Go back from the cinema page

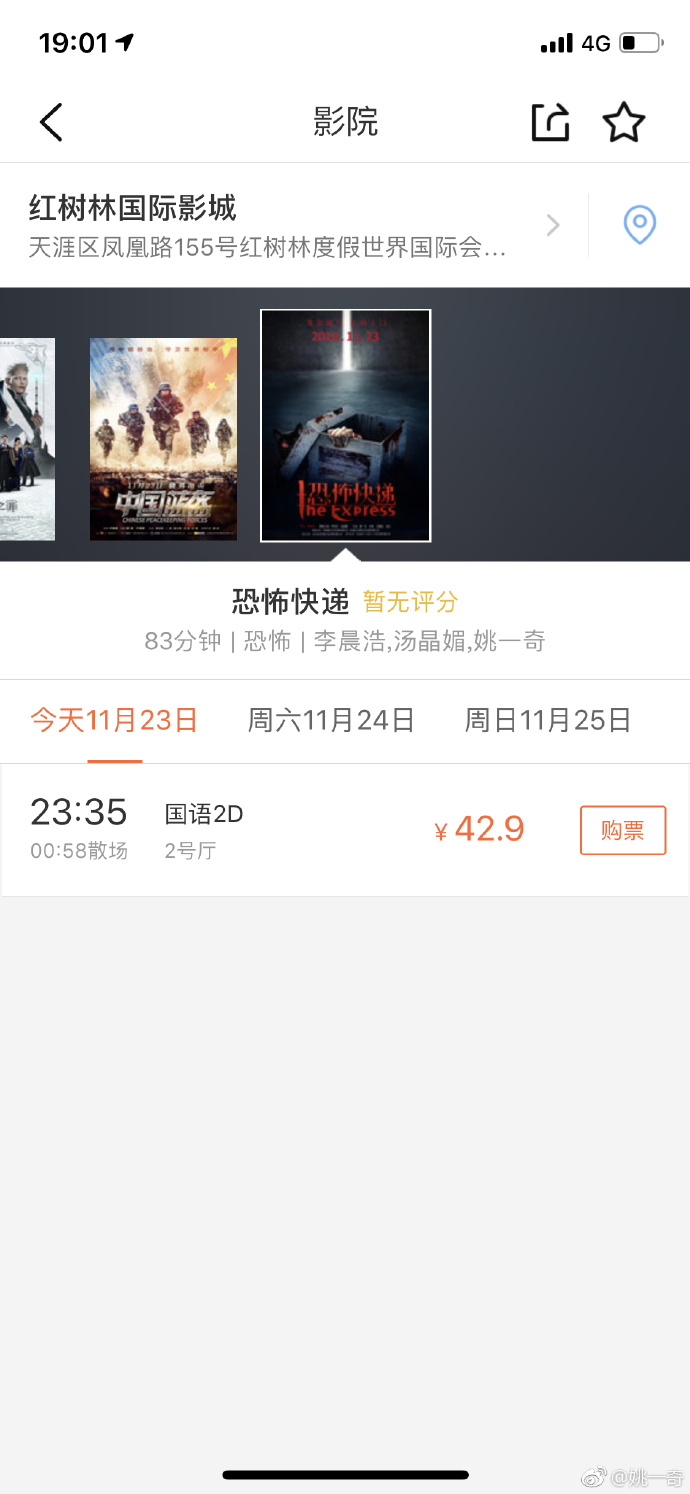tap(51, 122)
